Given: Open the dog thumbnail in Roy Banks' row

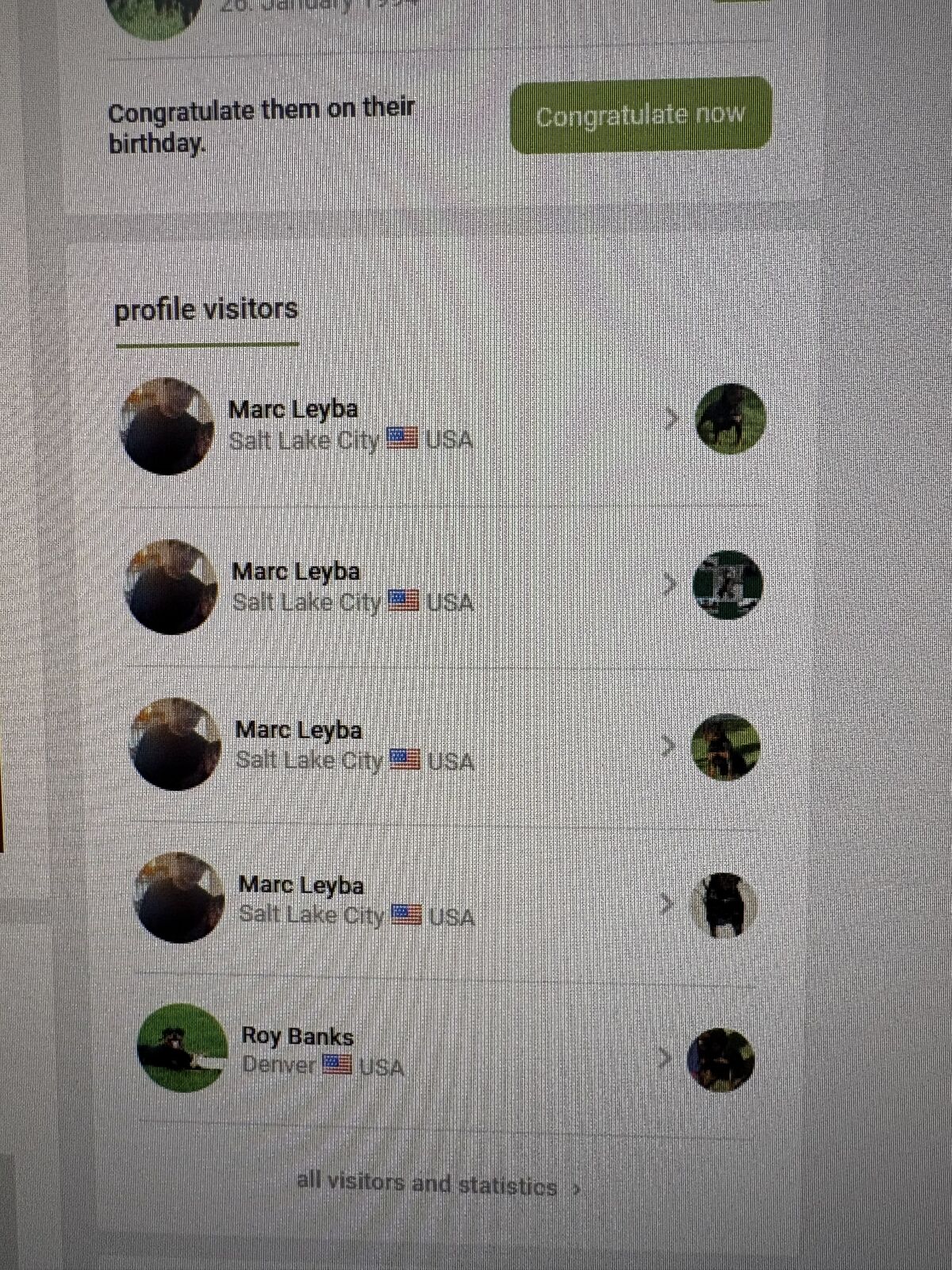Looking at the screenshot, I should point(720,1060).
